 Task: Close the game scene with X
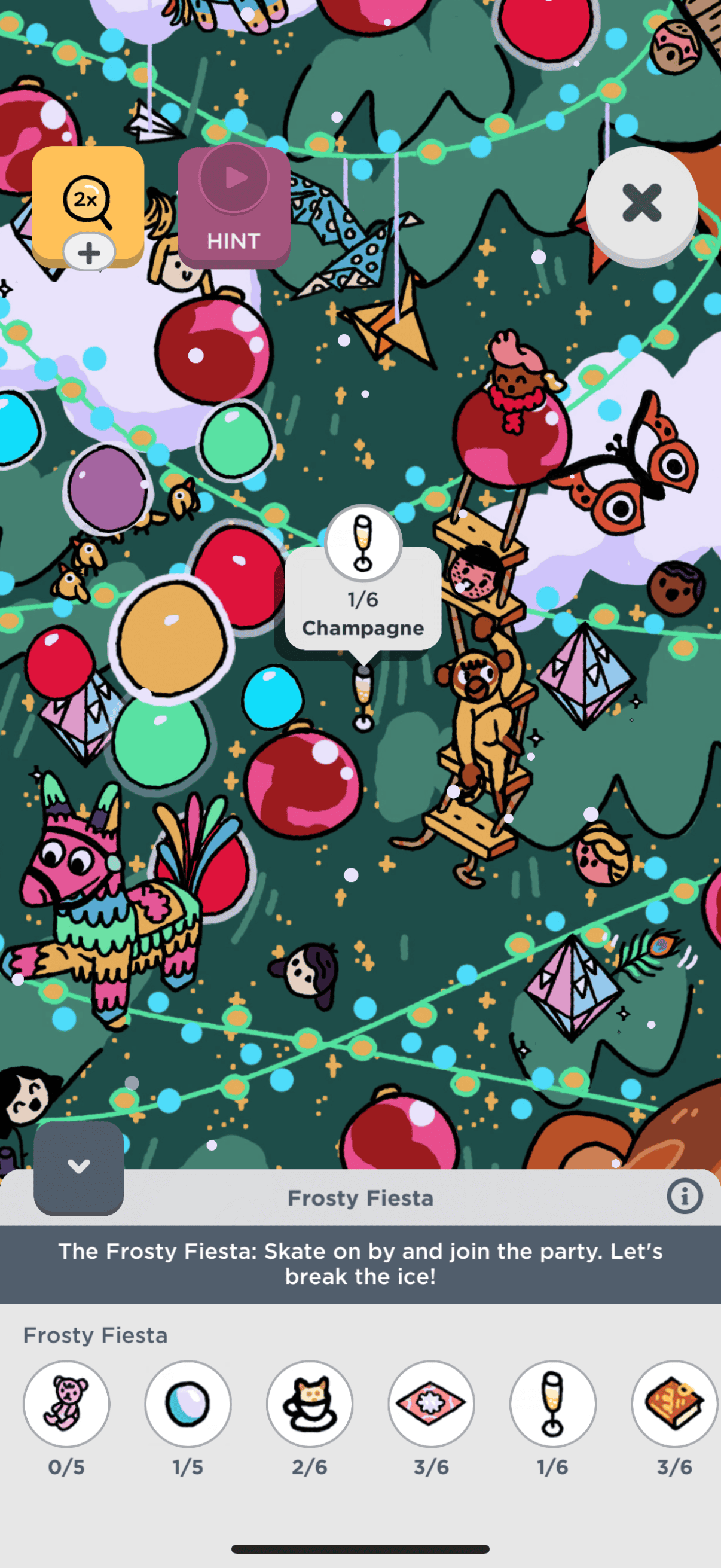[641, 203]
